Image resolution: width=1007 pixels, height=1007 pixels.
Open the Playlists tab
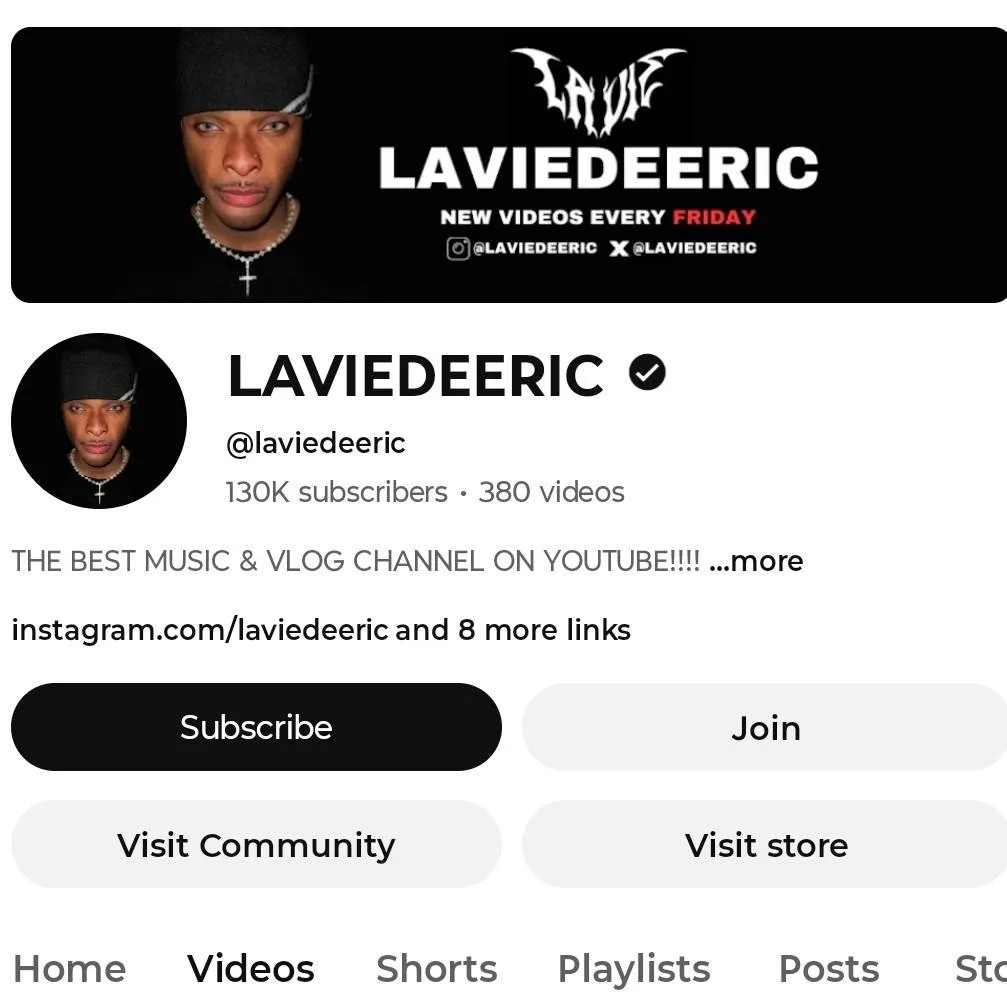[633, 968]
